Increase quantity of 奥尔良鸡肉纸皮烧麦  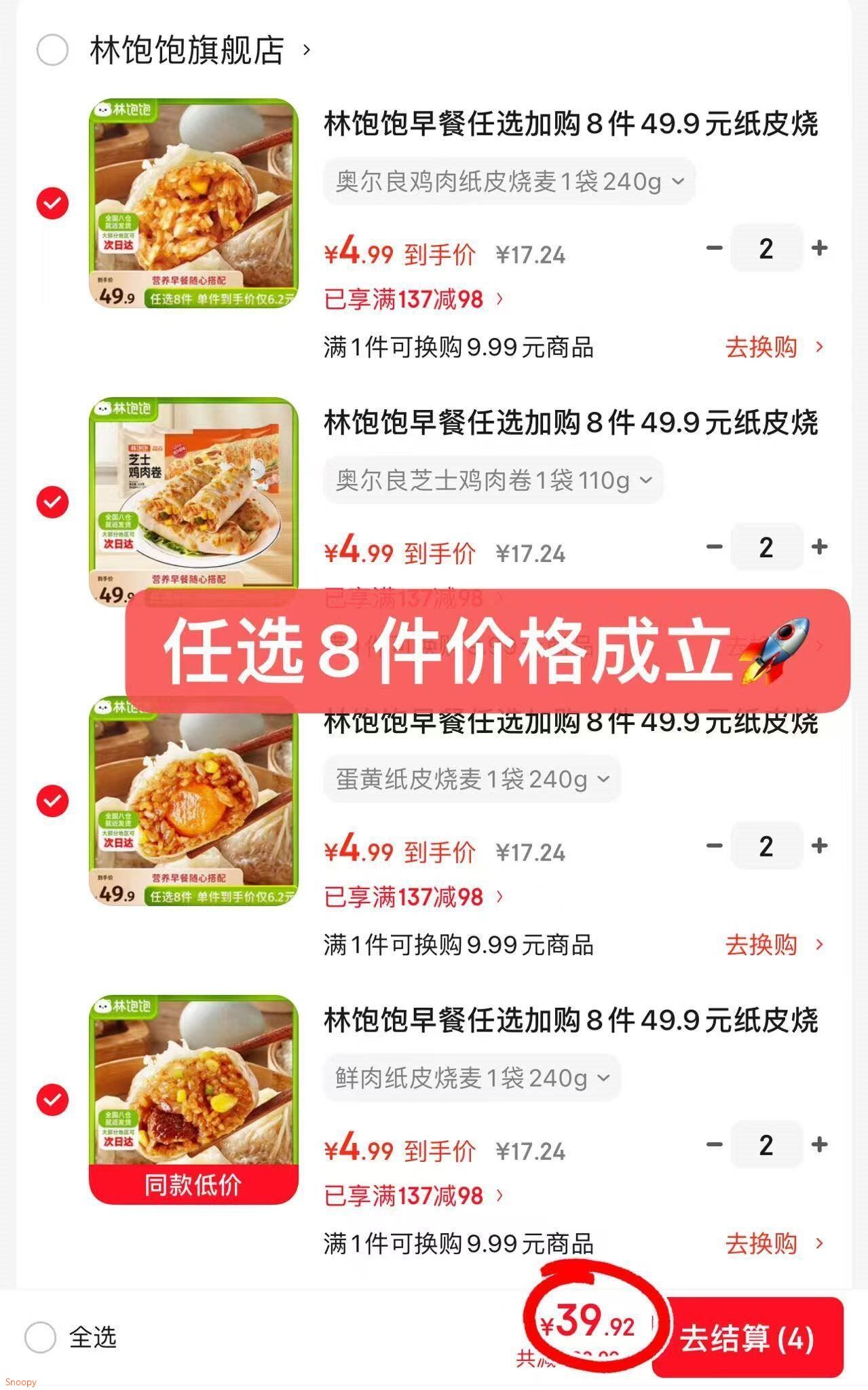(x=819, y=248)
